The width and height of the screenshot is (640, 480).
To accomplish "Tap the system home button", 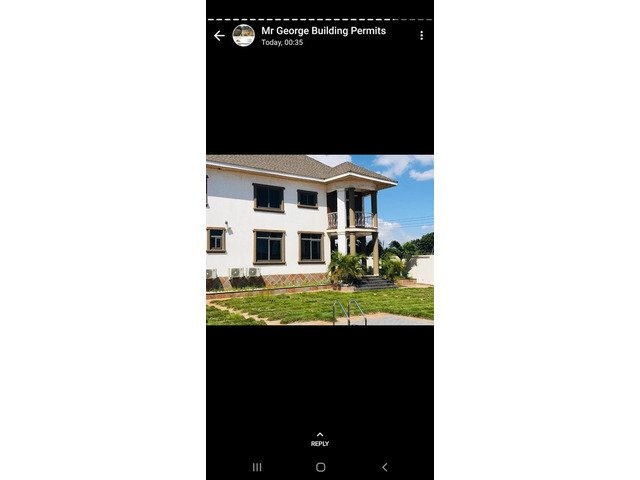I will pos(320,467).
